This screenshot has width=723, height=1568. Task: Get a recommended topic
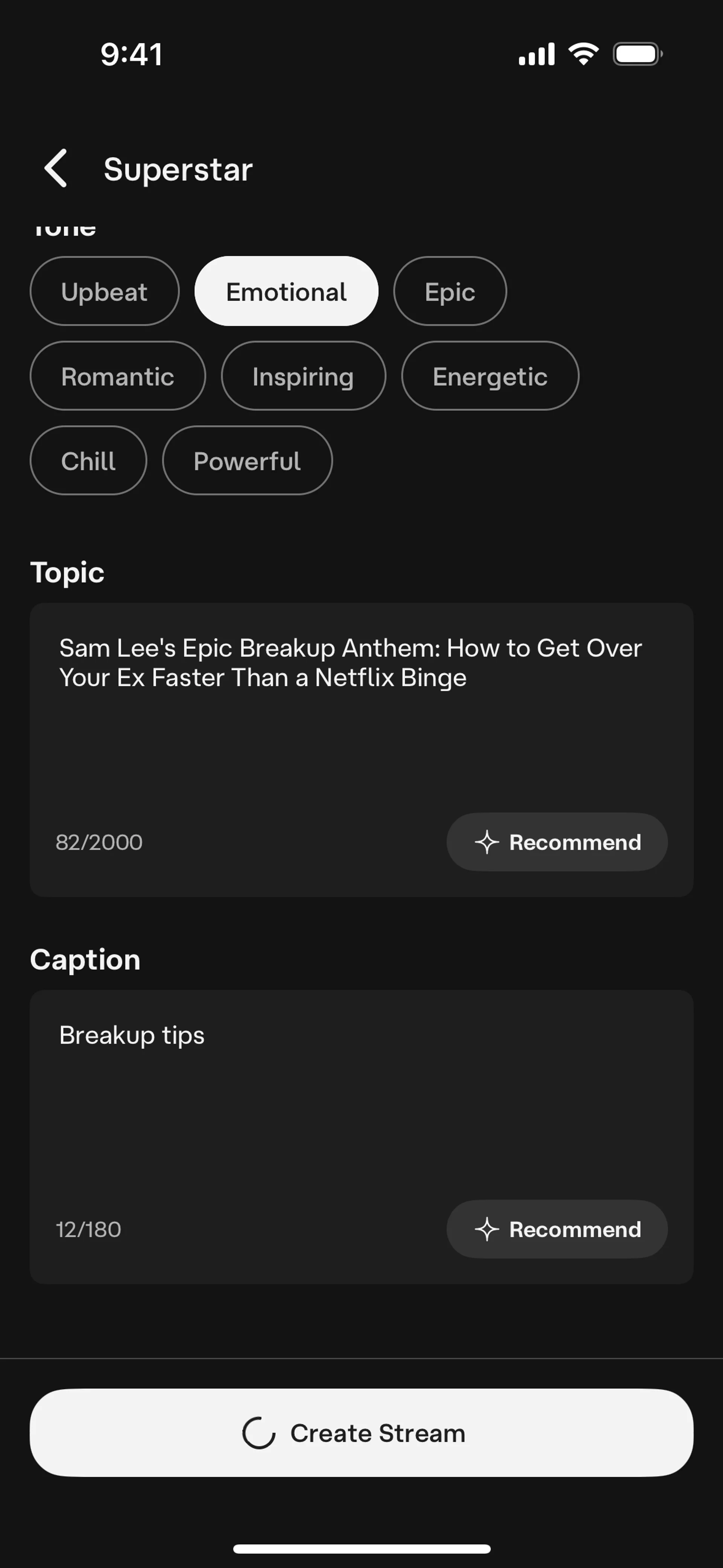pyautogui.click(x=557, y=842)
